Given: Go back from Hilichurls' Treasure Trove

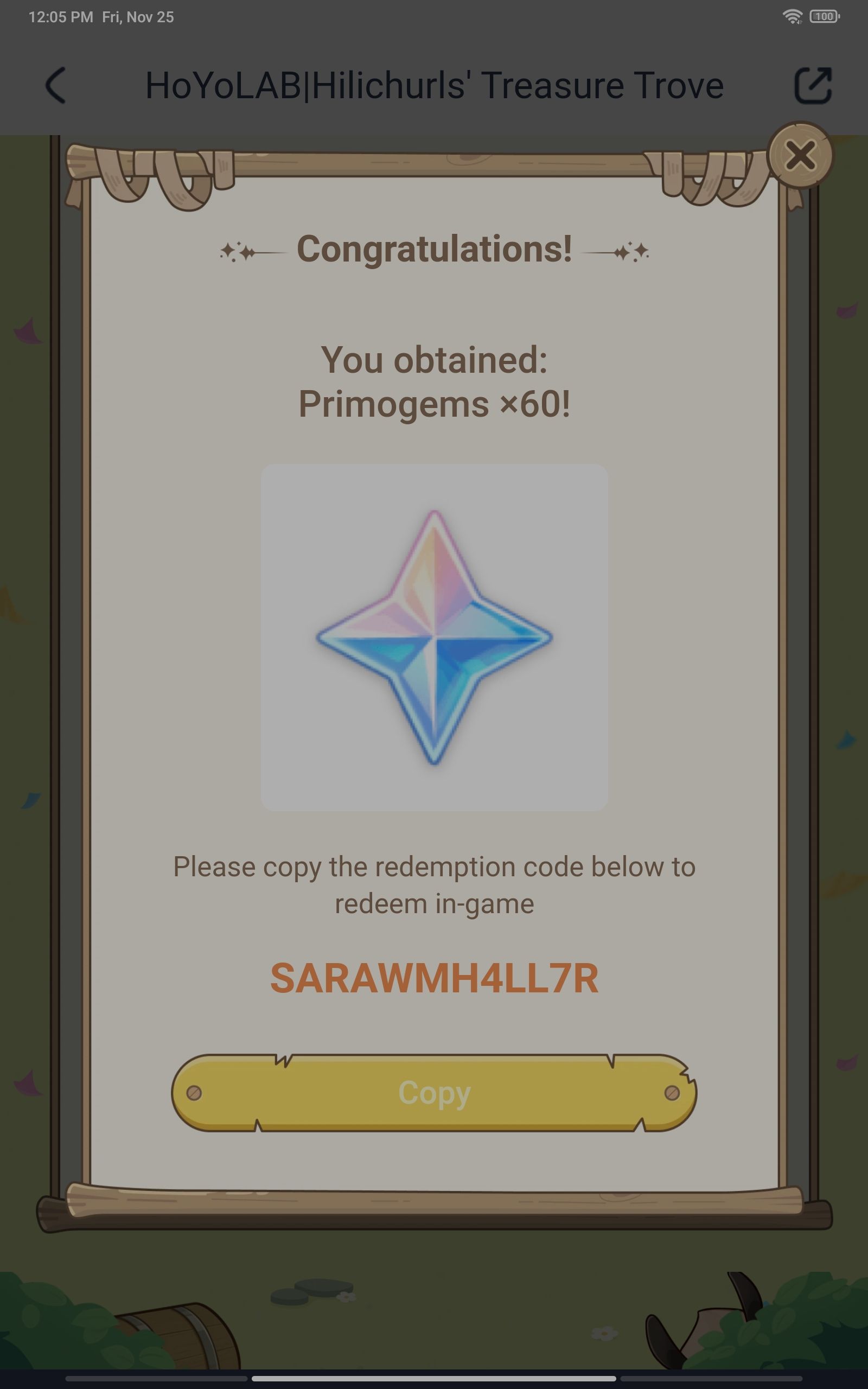Looking at the screenshot, I should [x=56, y=86].
